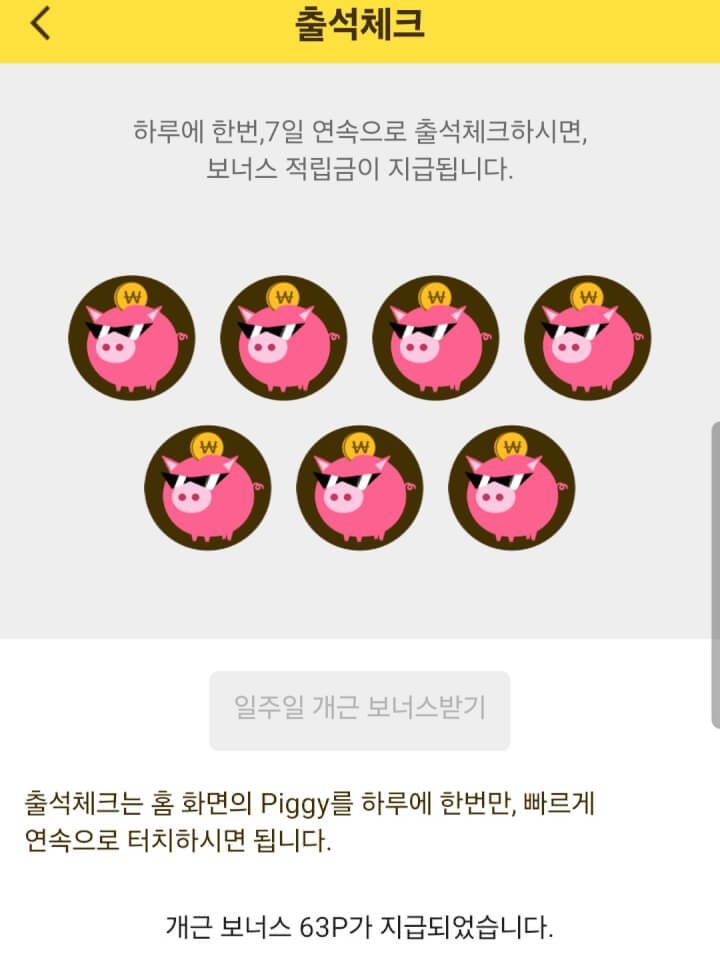
Task: Tap the 일주일 개근 보너스받기 button
Action: point(360,709)
